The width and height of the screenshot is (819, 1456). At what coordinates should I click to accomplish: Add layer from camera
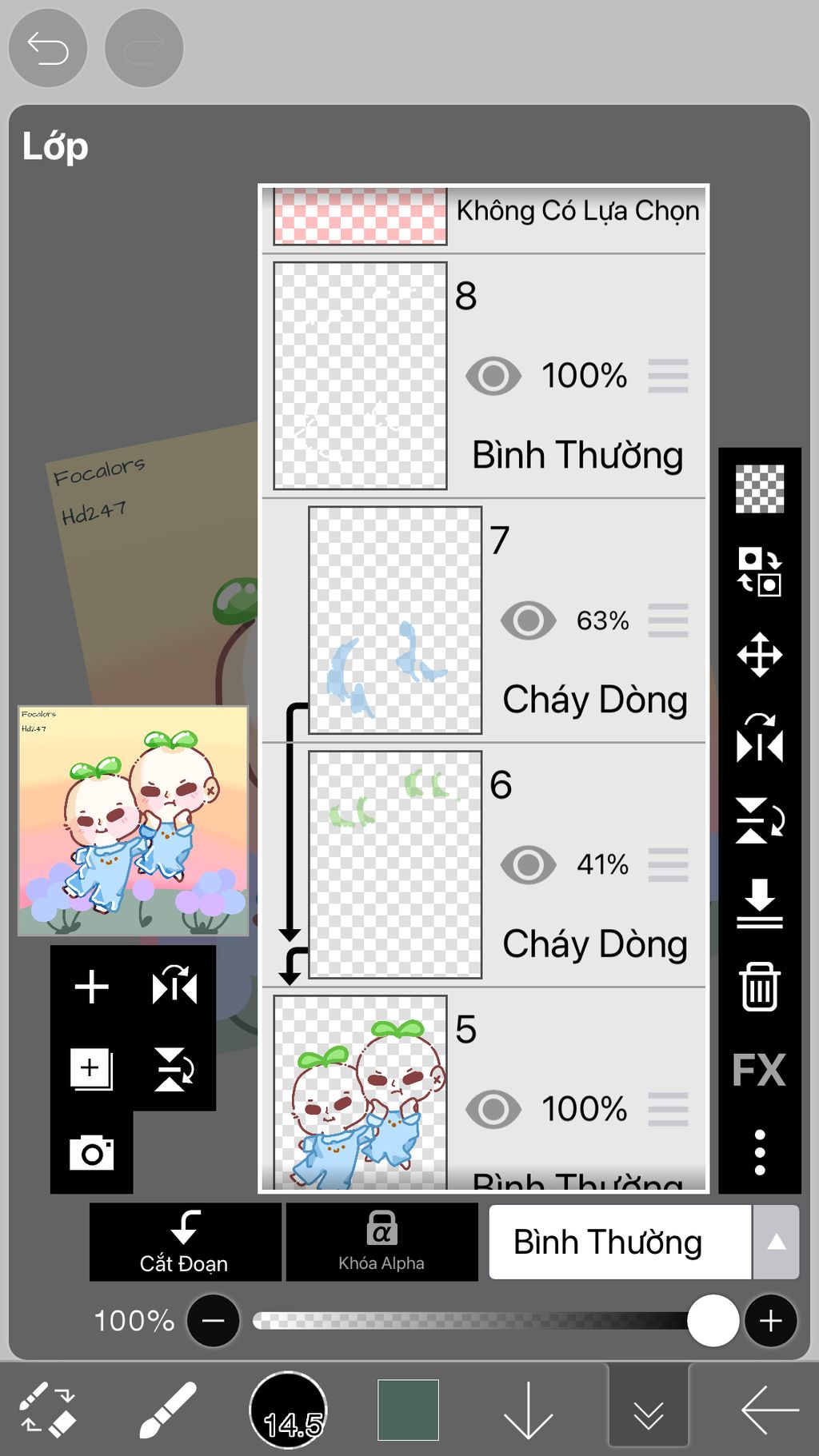(x=91, y=1152)
